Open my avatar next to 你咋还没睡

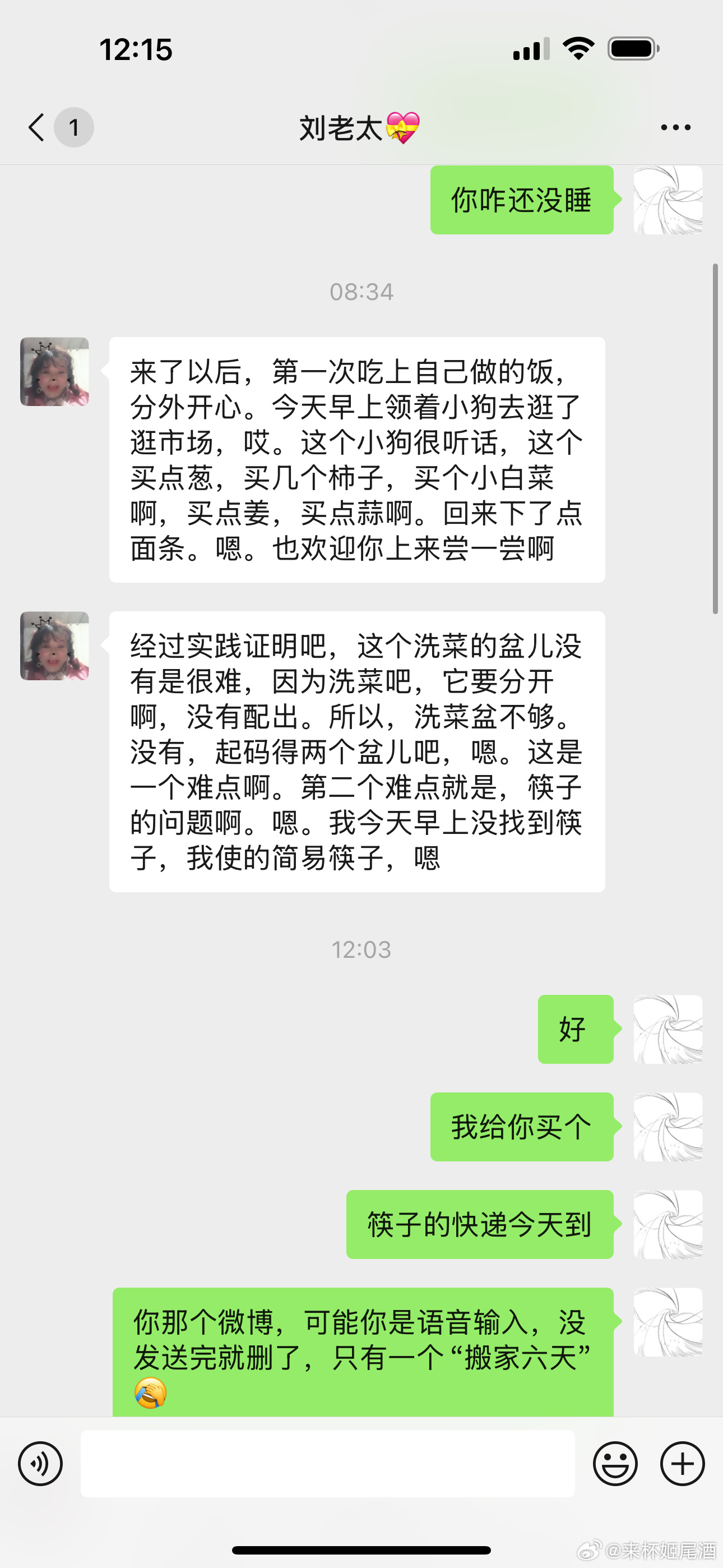point(668,200)
